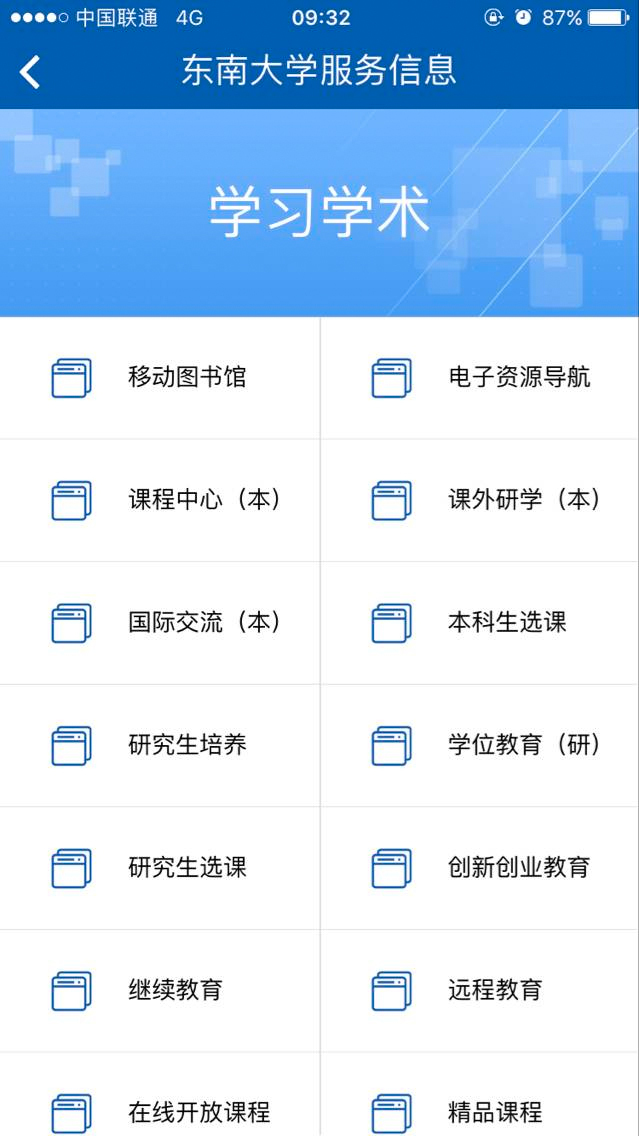Select 继续教育
Screen dimensions: 639x1136
click(x=160, y=991)
